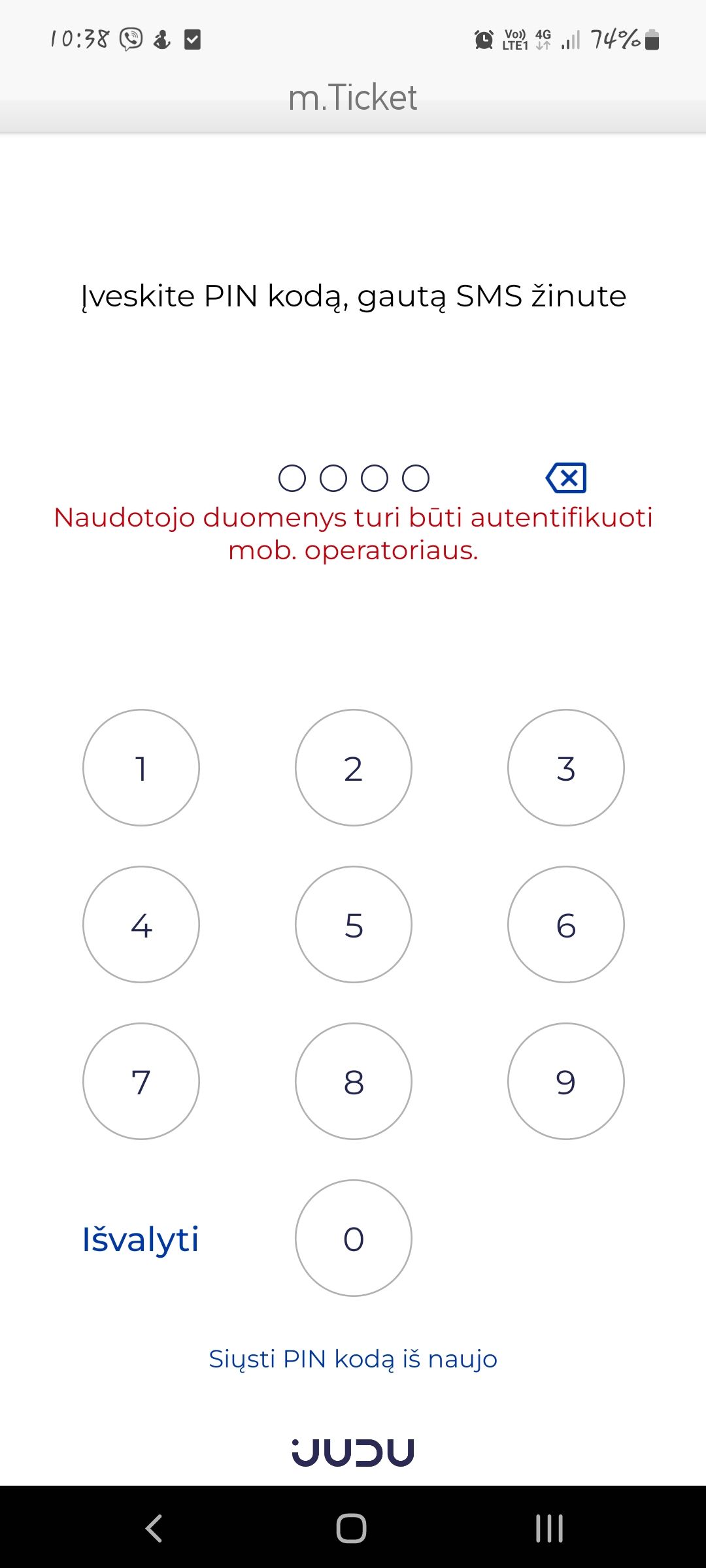This screenshot has width=706, height=1568.
Task: Tap Siųsti PIN kodą iš naujo
Action: point(353,1359)
